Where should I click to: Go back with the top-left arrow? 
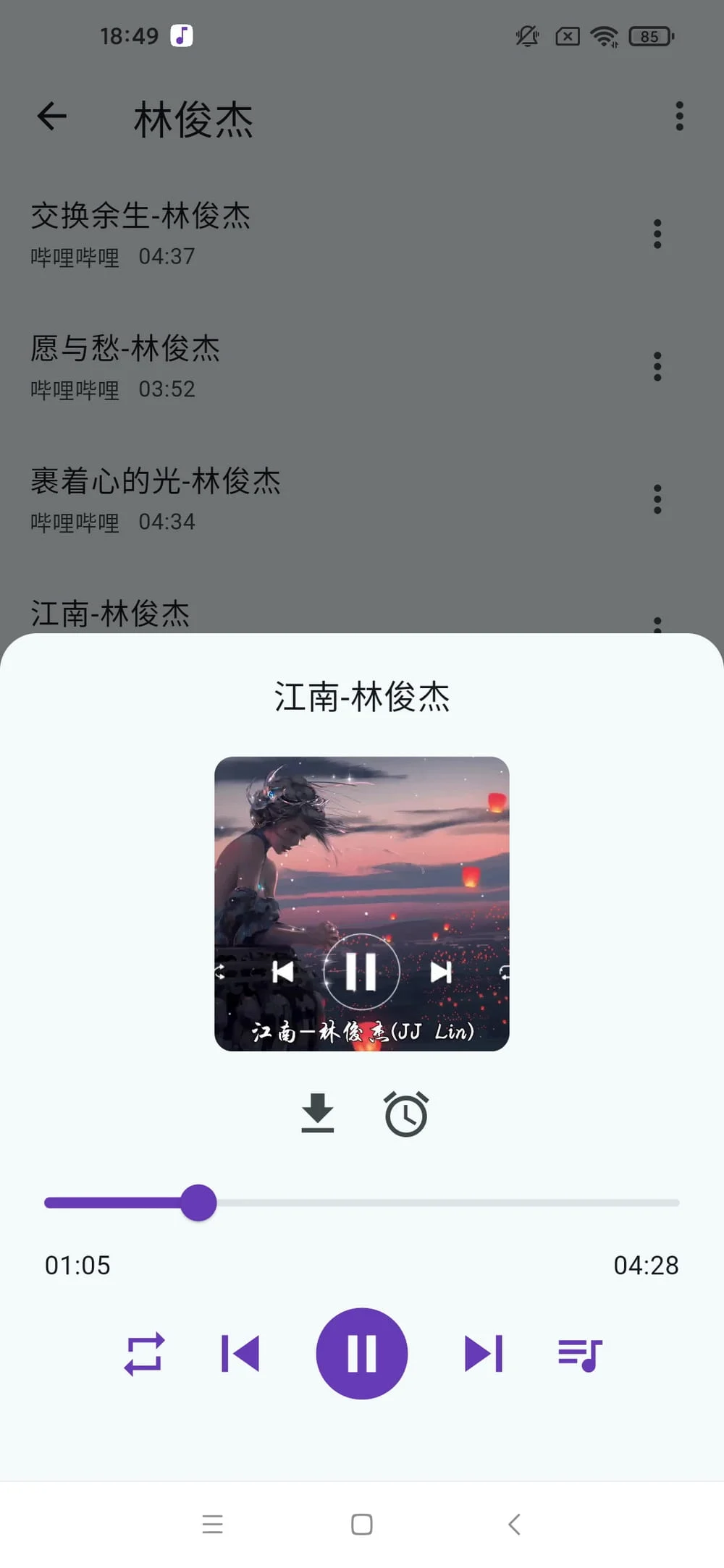pyautogui.click(x=51, y=116)
